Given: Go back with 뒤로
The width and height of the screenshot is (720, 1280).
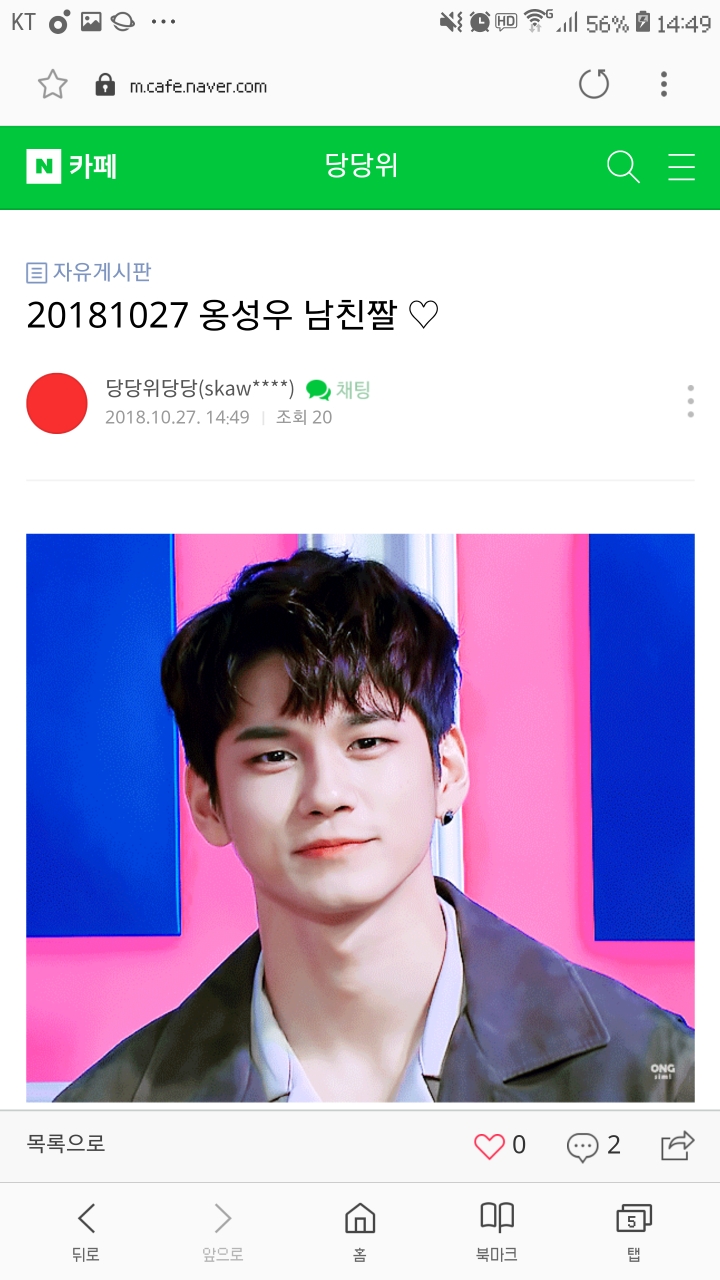Looking at the screenshot, I should click(x=86, y=1232).
